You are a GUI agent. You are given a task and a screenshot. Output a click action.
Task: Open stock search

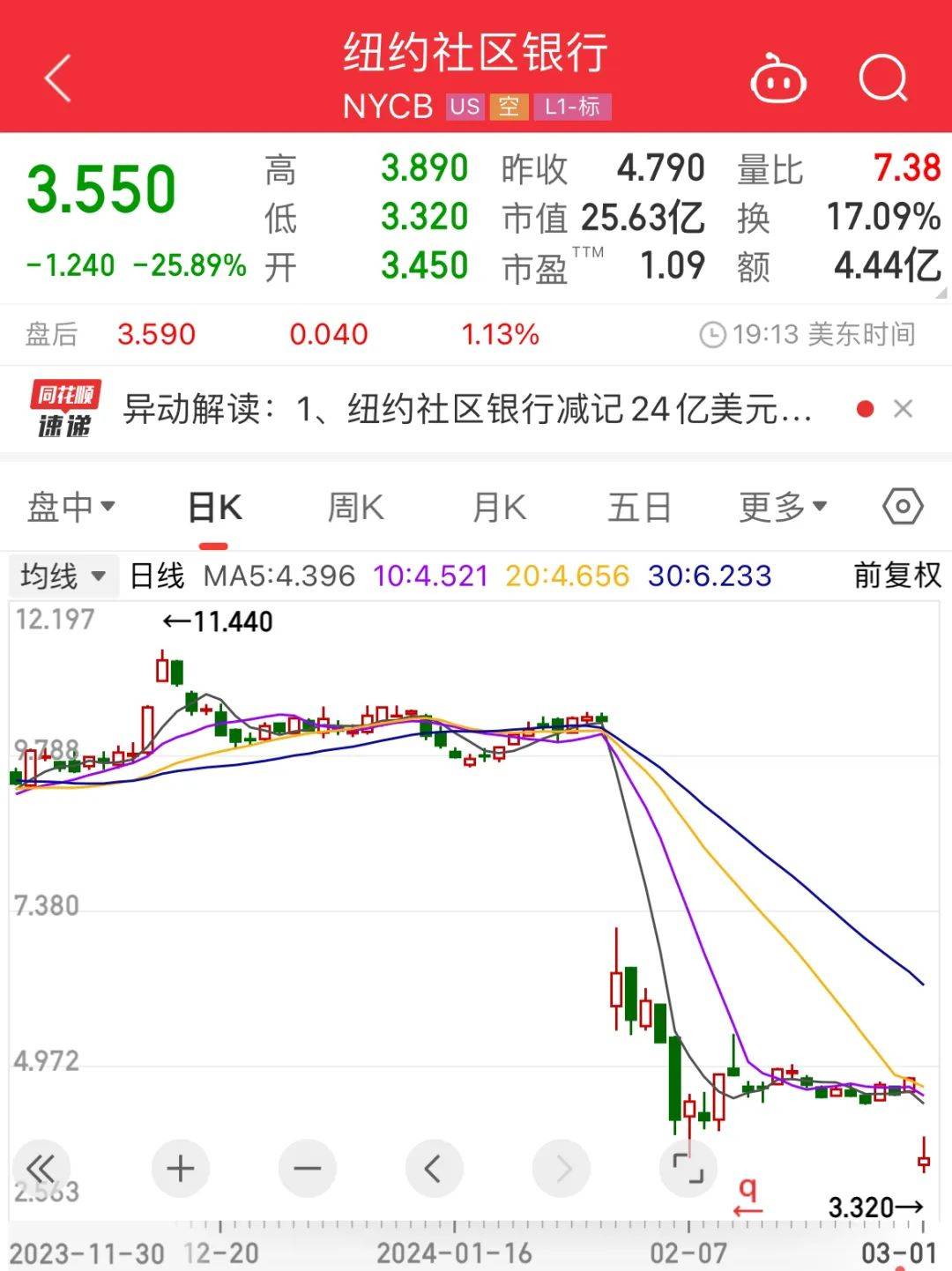(882, 79)
